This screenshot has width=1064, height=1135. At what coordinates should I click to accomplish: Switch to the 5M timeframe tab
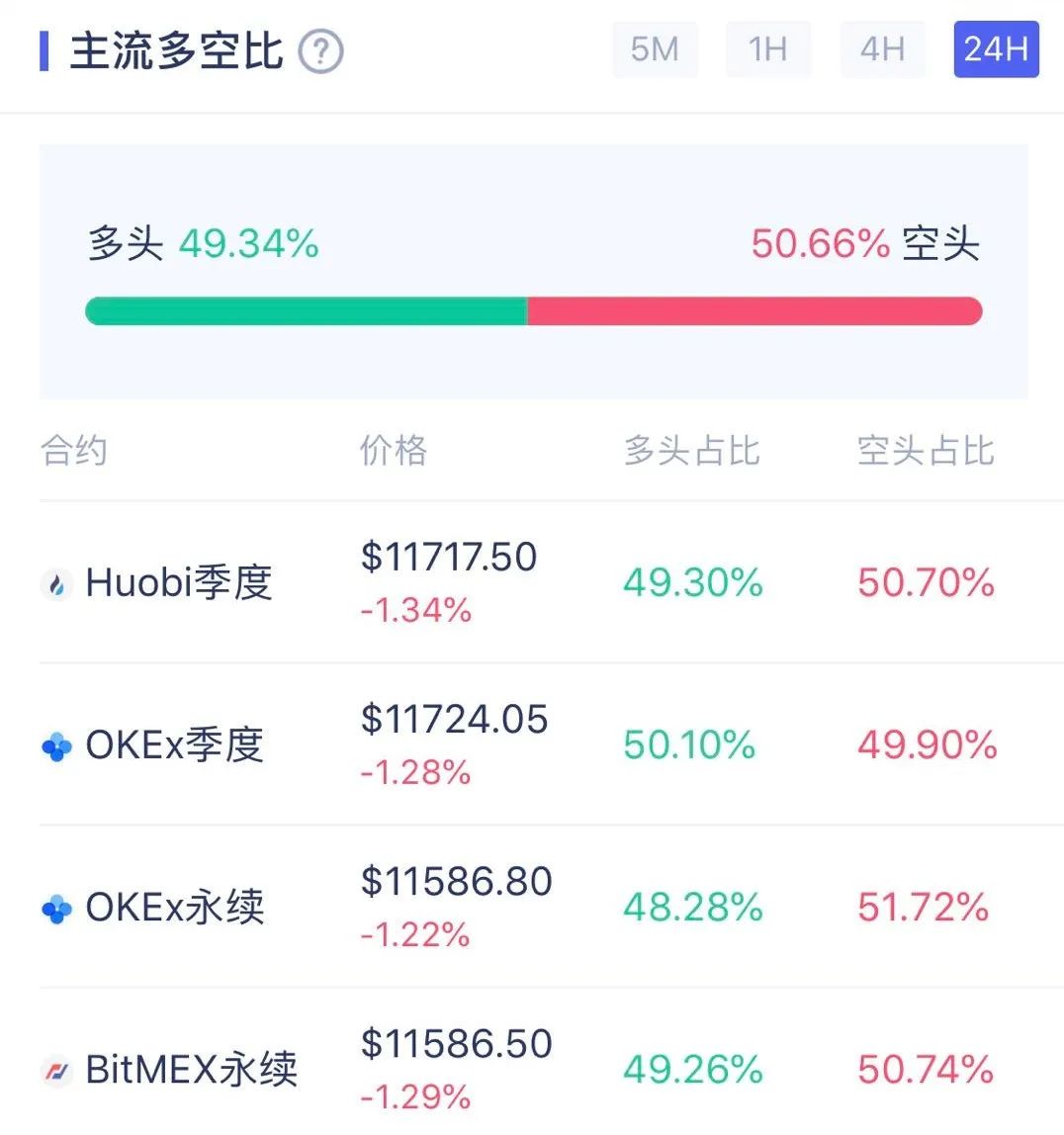[x=655, y=50]
